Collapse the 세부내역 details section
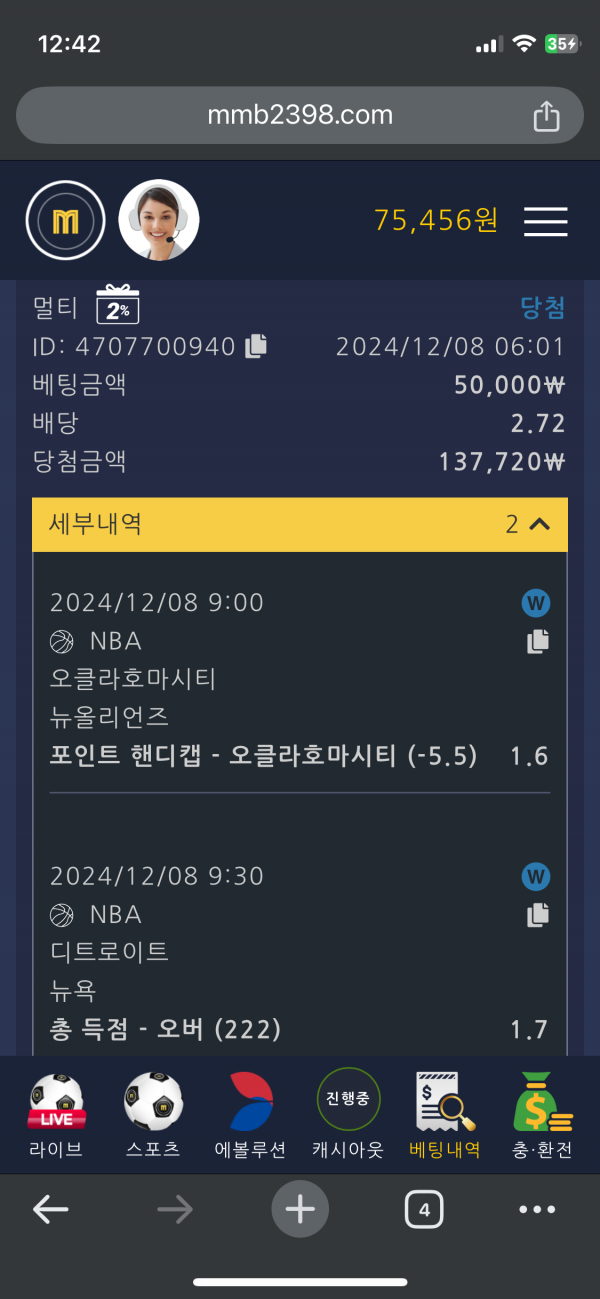The height and width of the screenshot is (1299, 600). (538, 524)
